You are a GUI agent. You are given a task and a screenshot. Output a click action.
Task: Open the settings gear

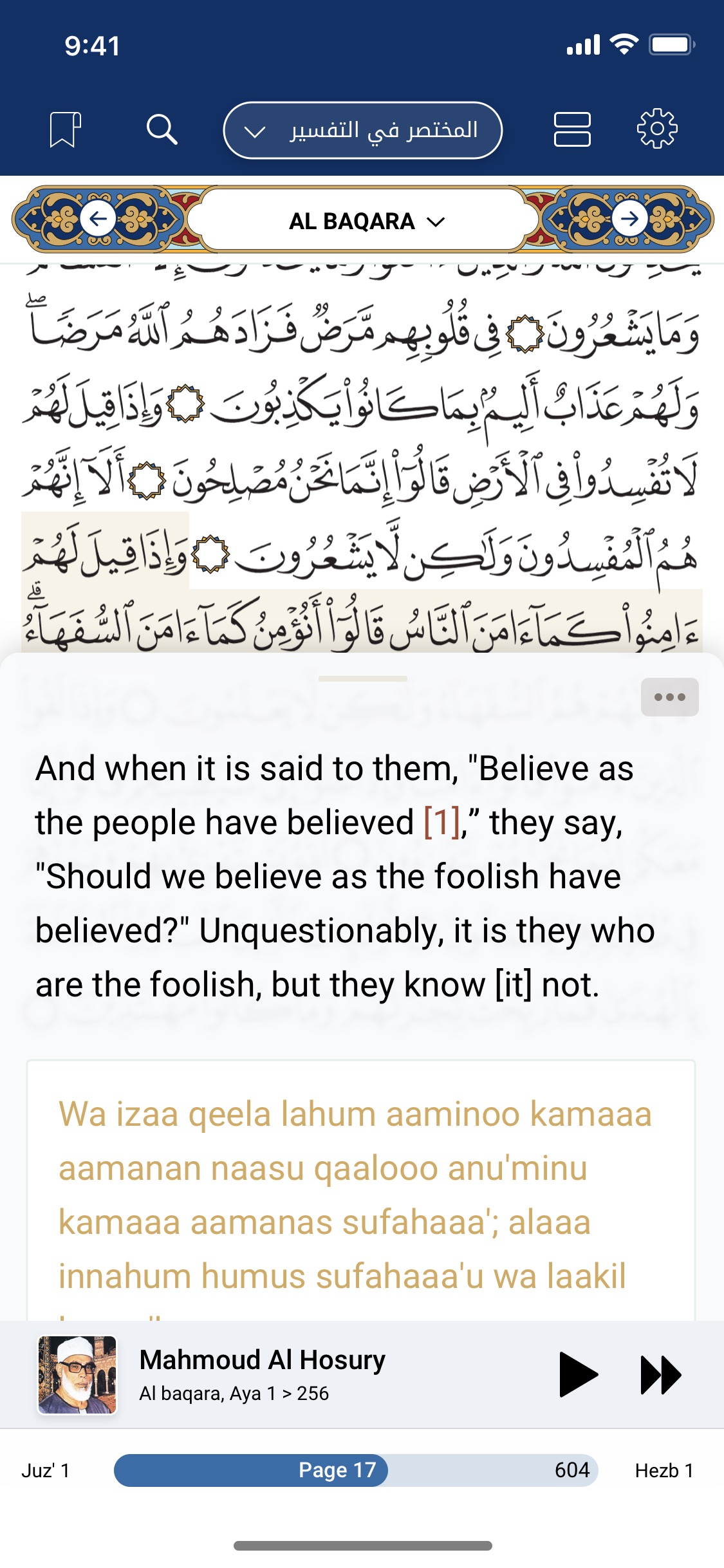(x=657, y=129)
